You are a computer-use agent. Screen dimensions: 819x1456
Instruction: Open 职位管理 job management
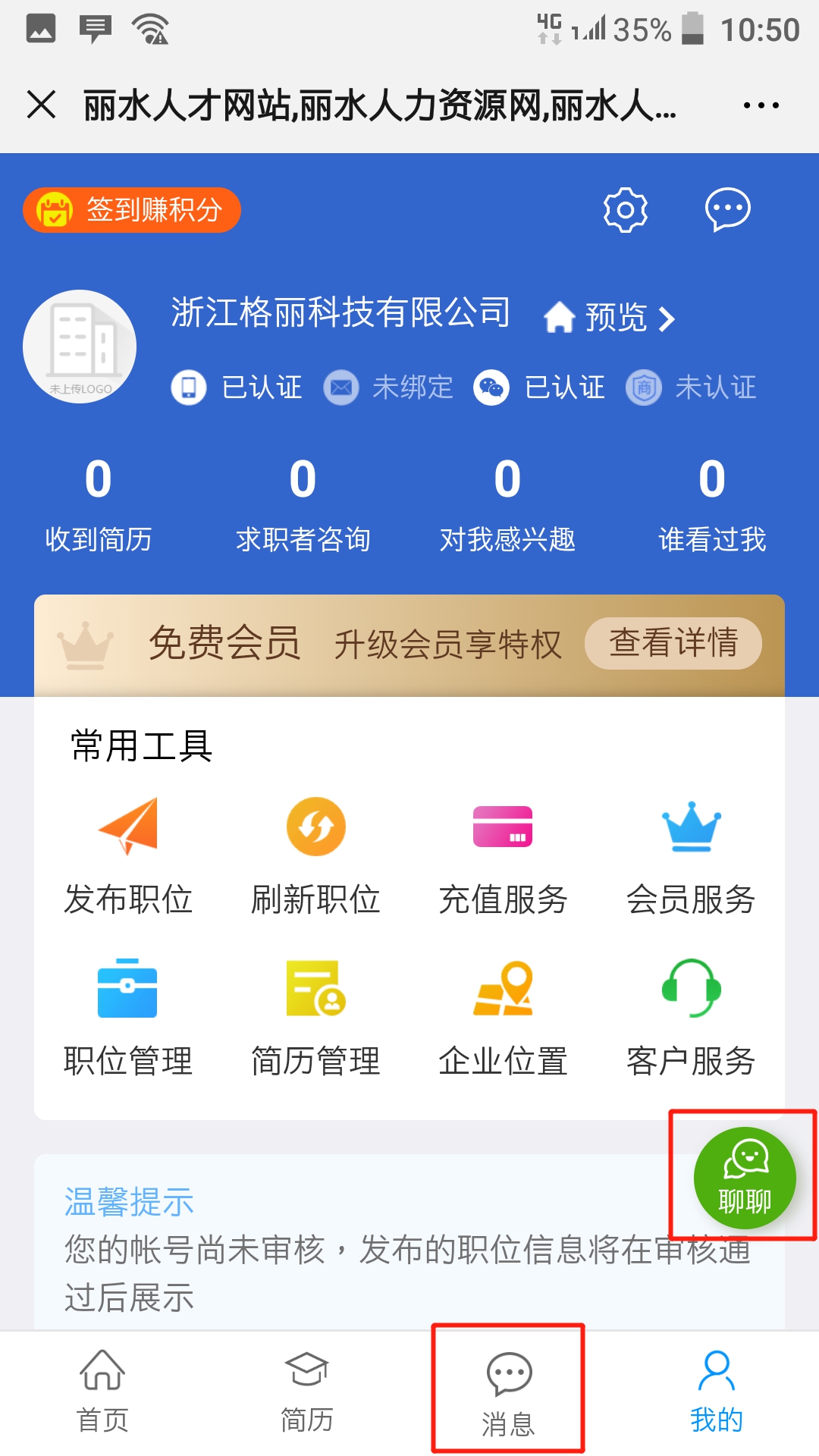(128, 1017)
